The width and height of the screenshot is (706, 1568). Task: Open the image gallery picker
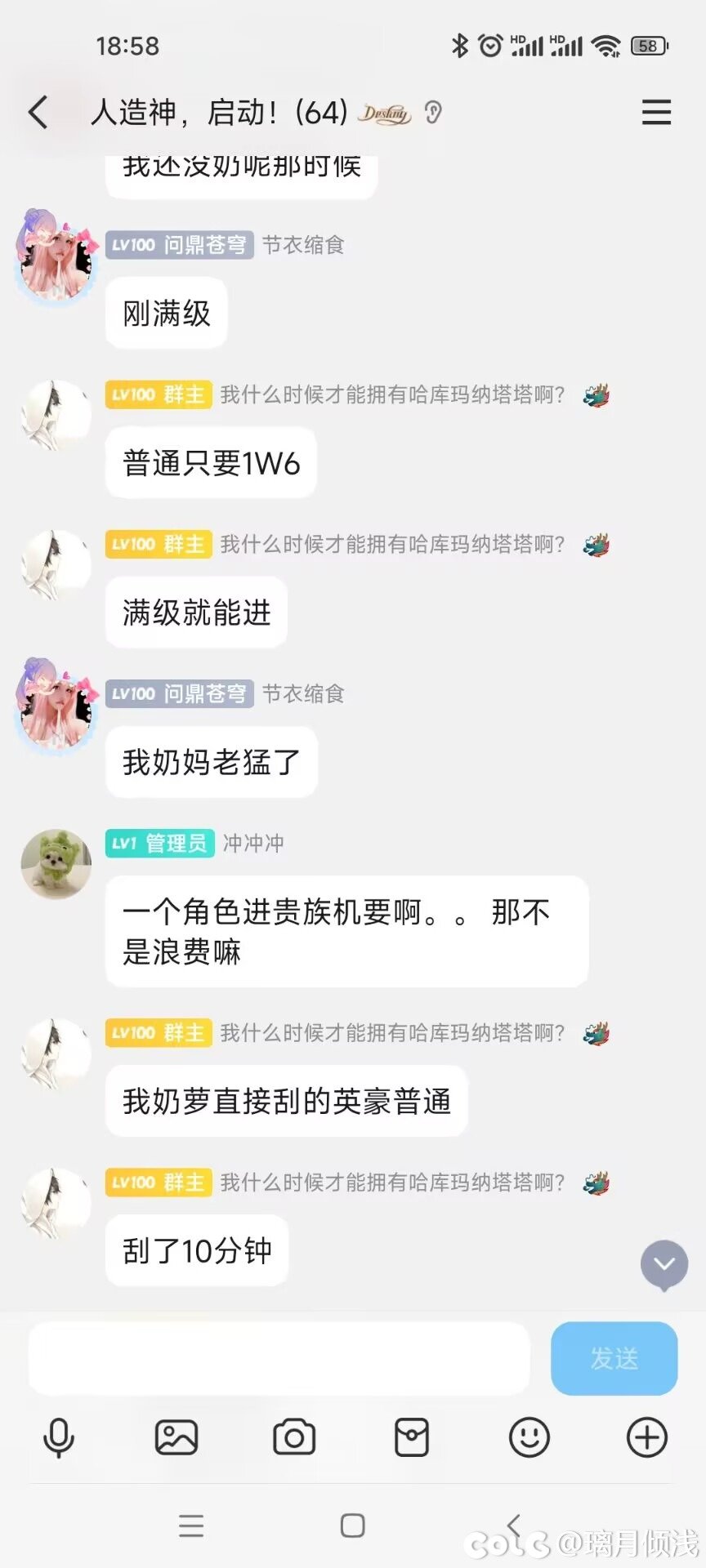coord(176,1437)
